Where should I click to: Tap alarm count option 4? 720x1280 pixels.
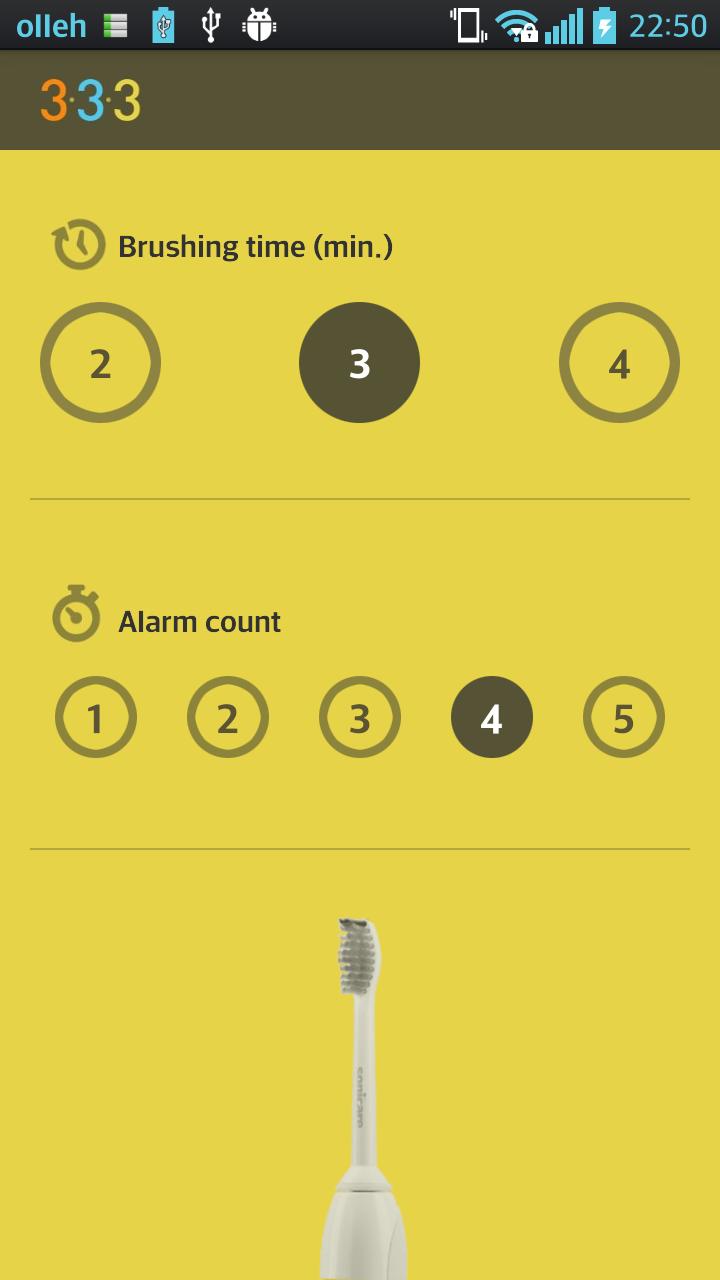coord(492,717)
